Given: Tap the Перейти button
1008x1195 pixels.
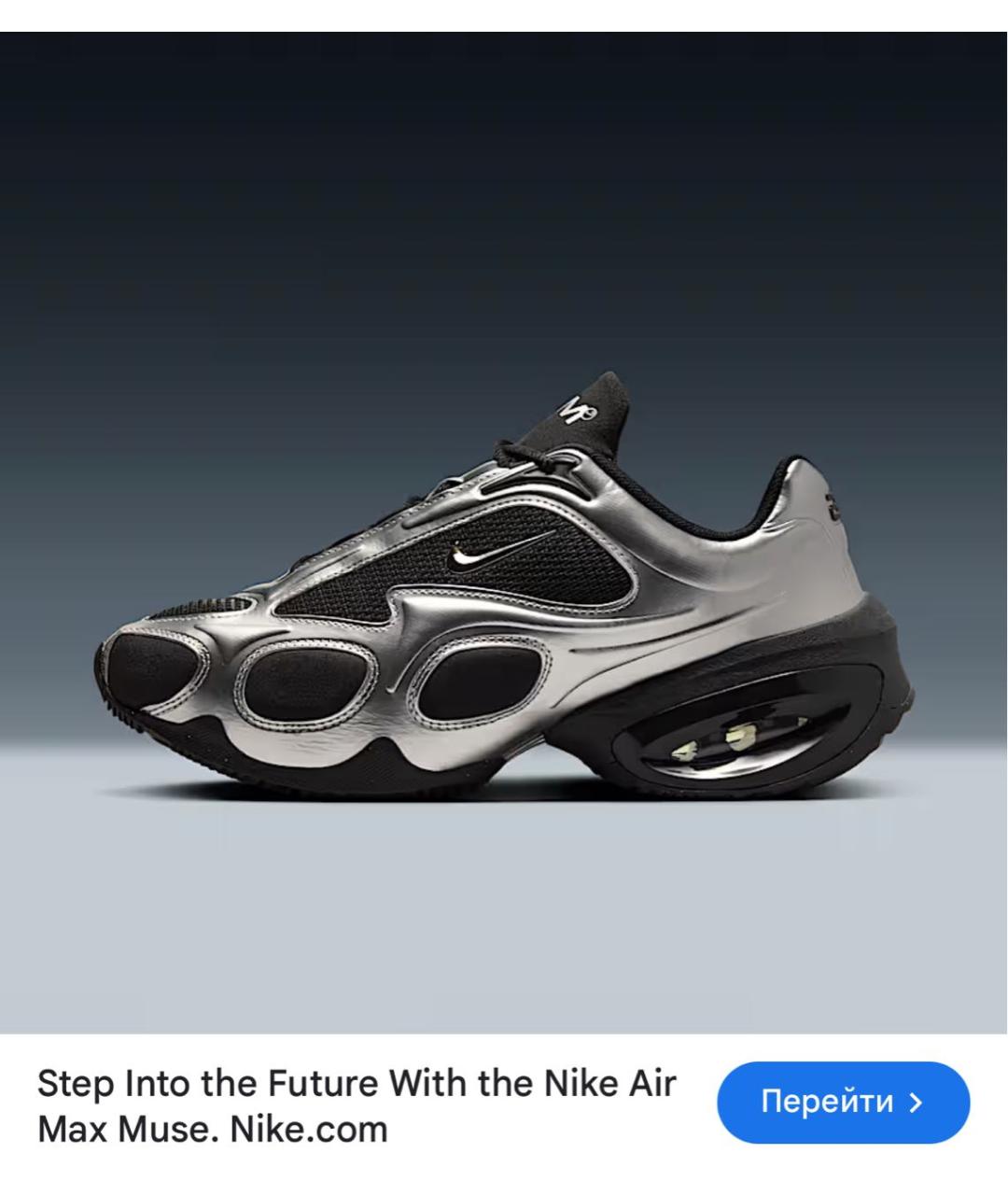Looking at the screenshot, I should (x=843, y=1103).
